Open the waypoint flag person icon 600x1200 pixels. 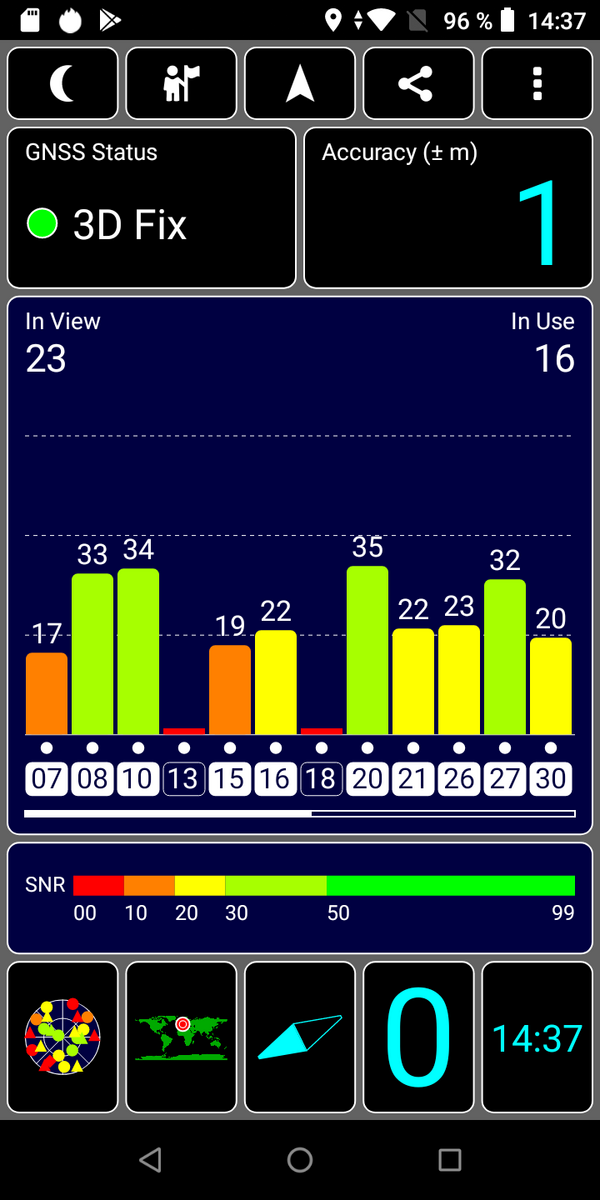[x=181, y=84]
